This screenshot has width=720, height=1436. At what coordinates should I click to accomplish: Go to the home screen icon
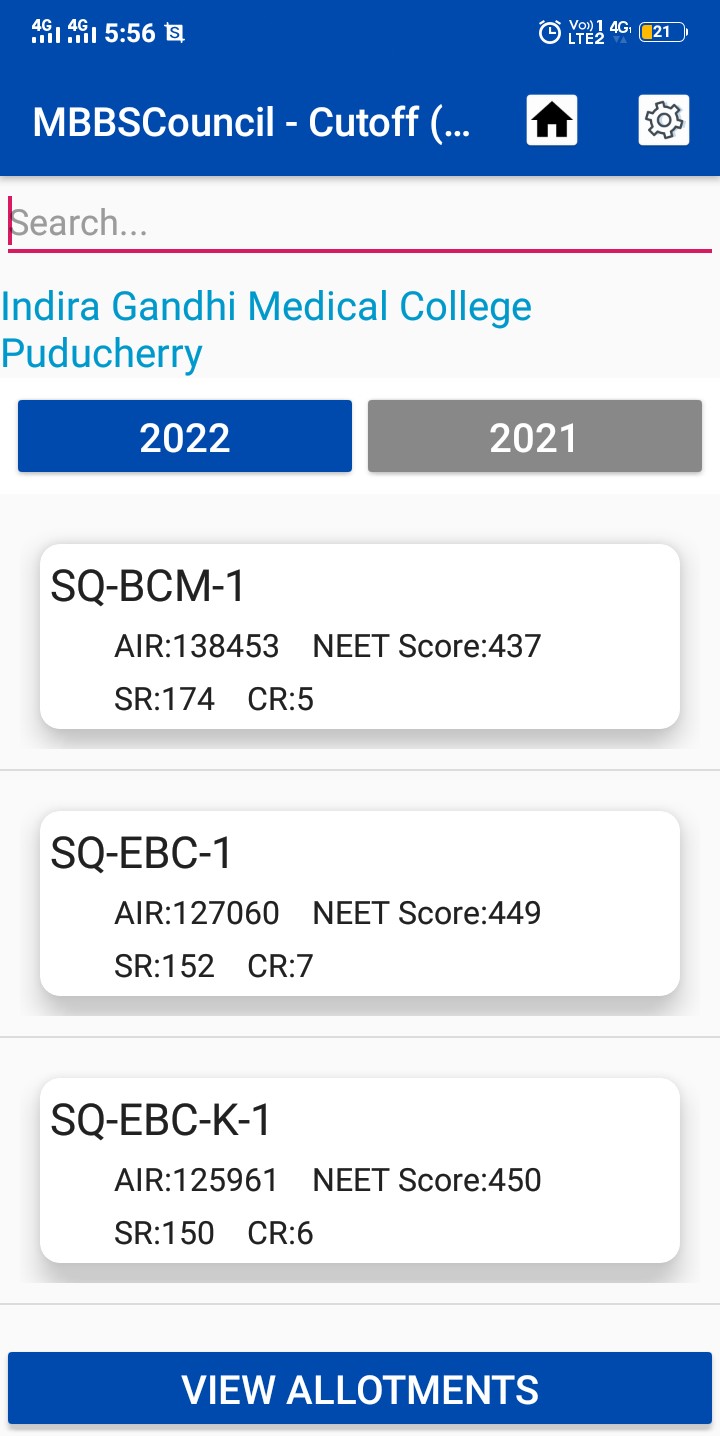552,121
